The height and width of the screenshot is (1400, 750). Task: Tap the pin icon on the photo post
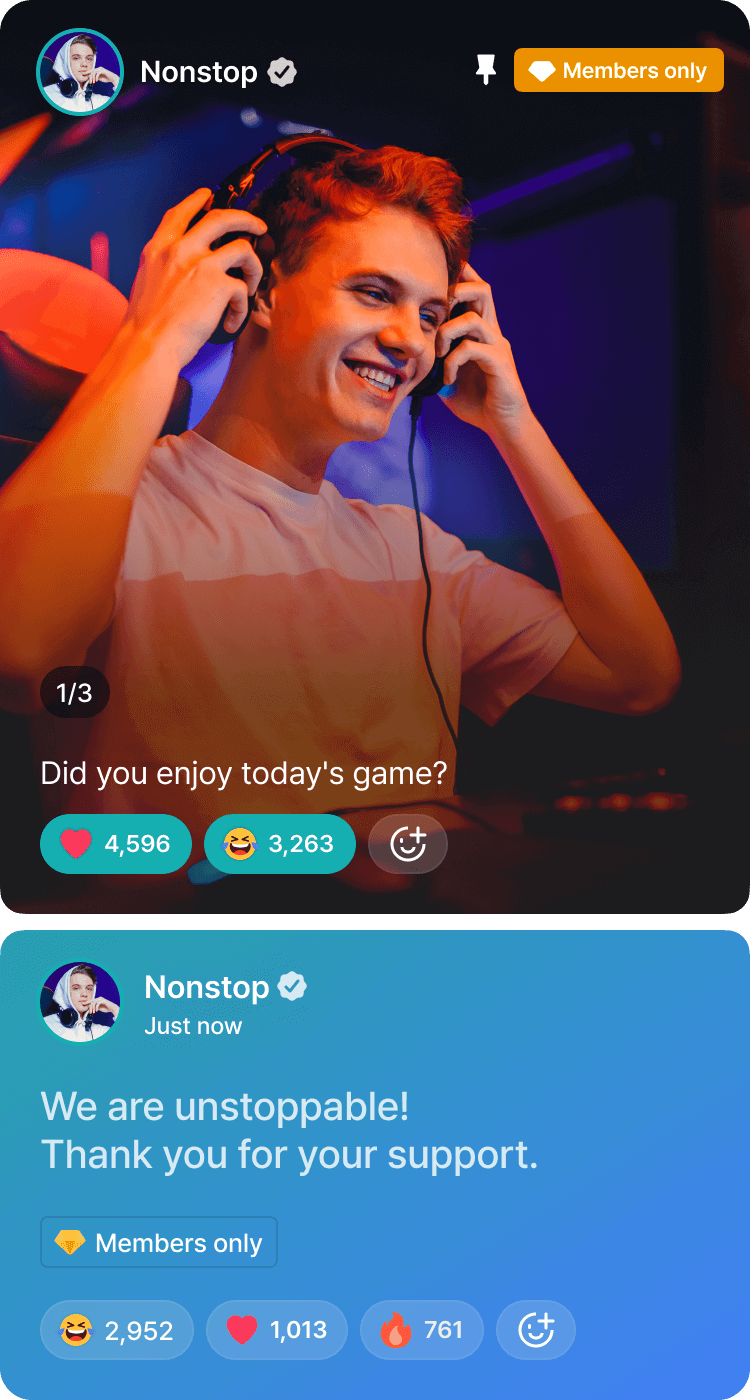486,70
